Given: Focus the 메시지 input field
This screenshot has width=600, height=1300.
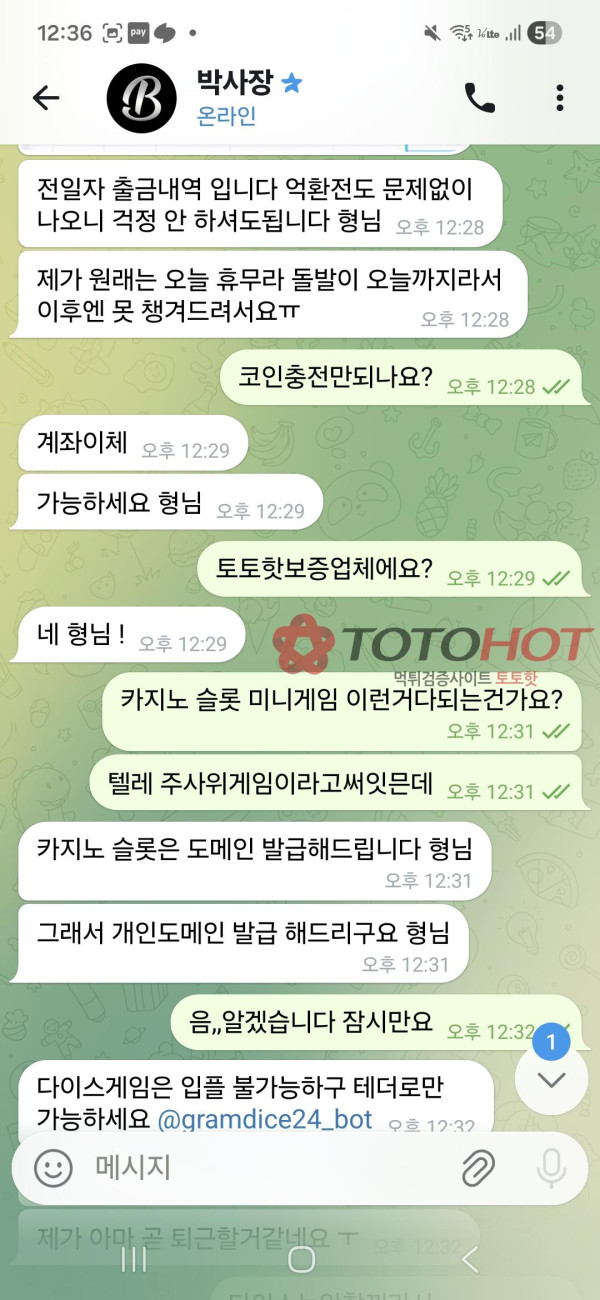Looking at the screenshot, I should [x=260, y=1167].
